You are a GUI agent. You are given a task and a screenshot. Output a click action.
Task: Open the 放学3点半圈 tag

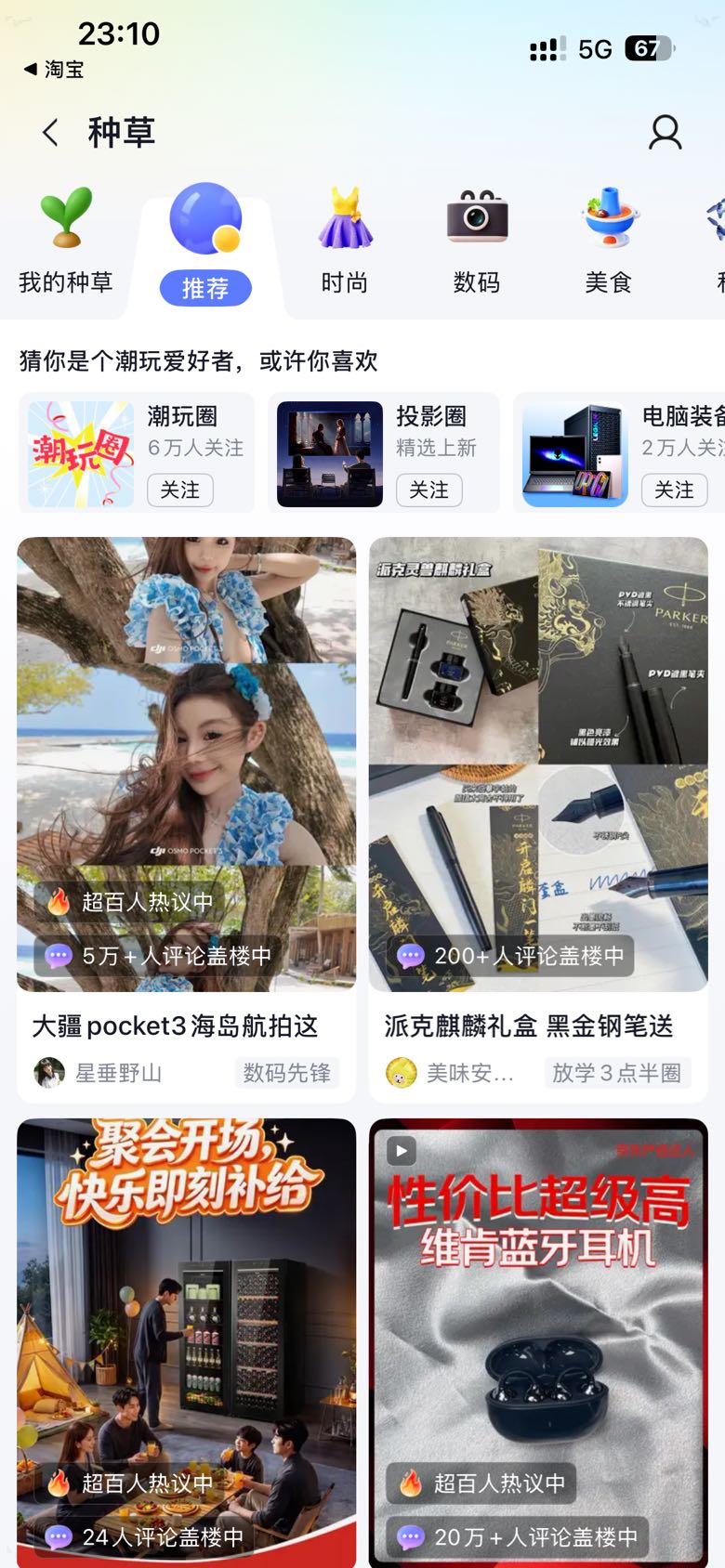click(x=617, y=1073)
